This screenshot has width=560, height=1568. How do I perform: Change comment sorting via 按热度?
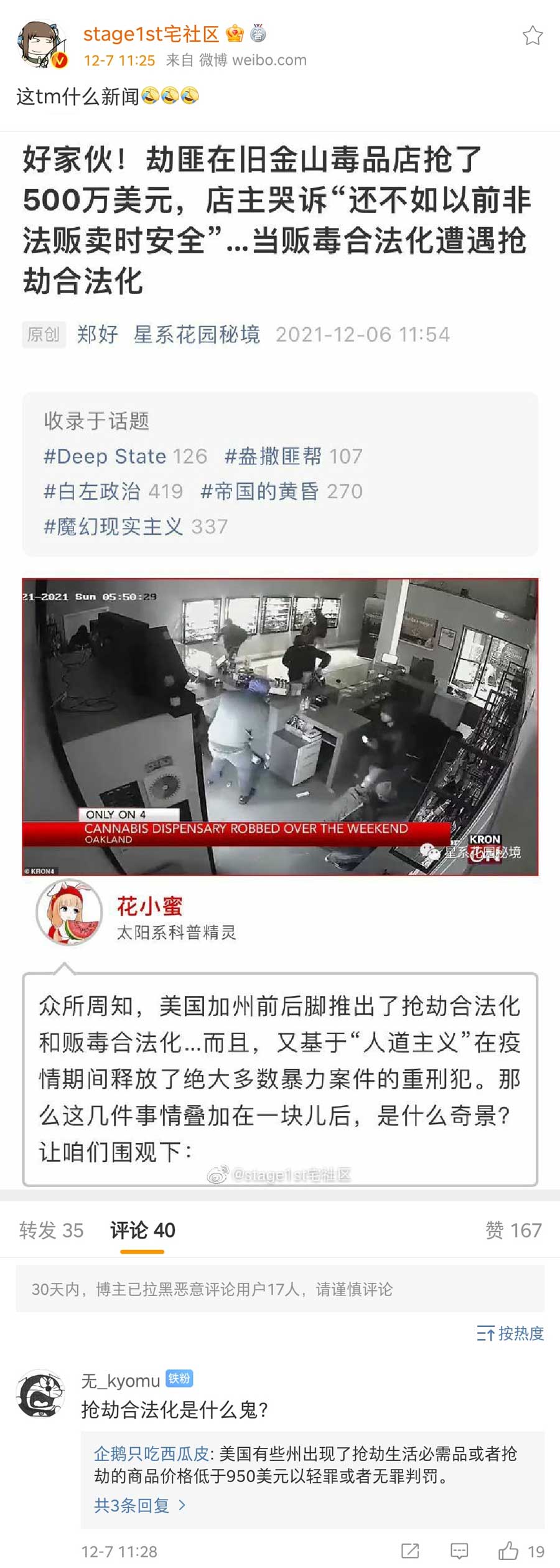(510, 1333)
